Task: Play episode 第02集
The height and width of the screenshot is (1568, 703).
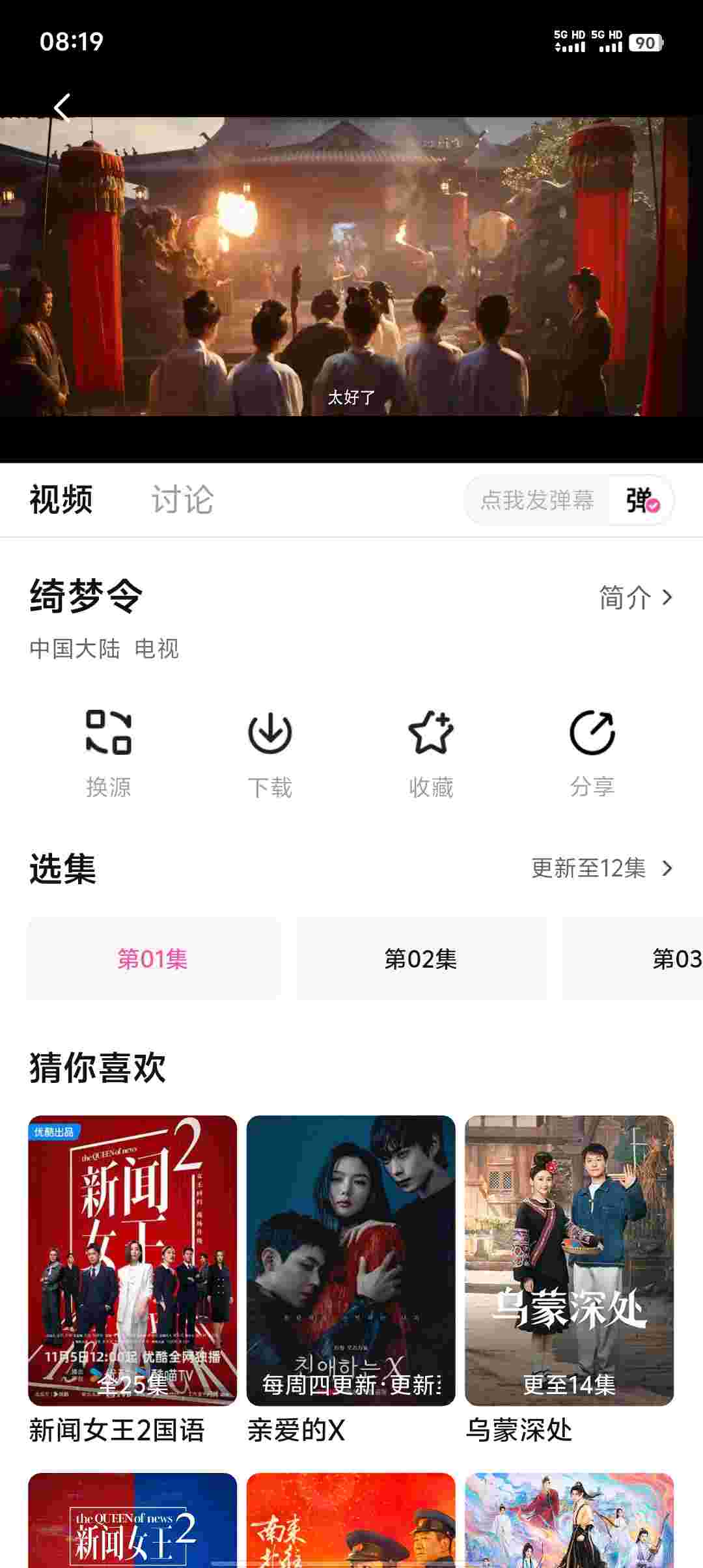Action: (x=421, y=959)
